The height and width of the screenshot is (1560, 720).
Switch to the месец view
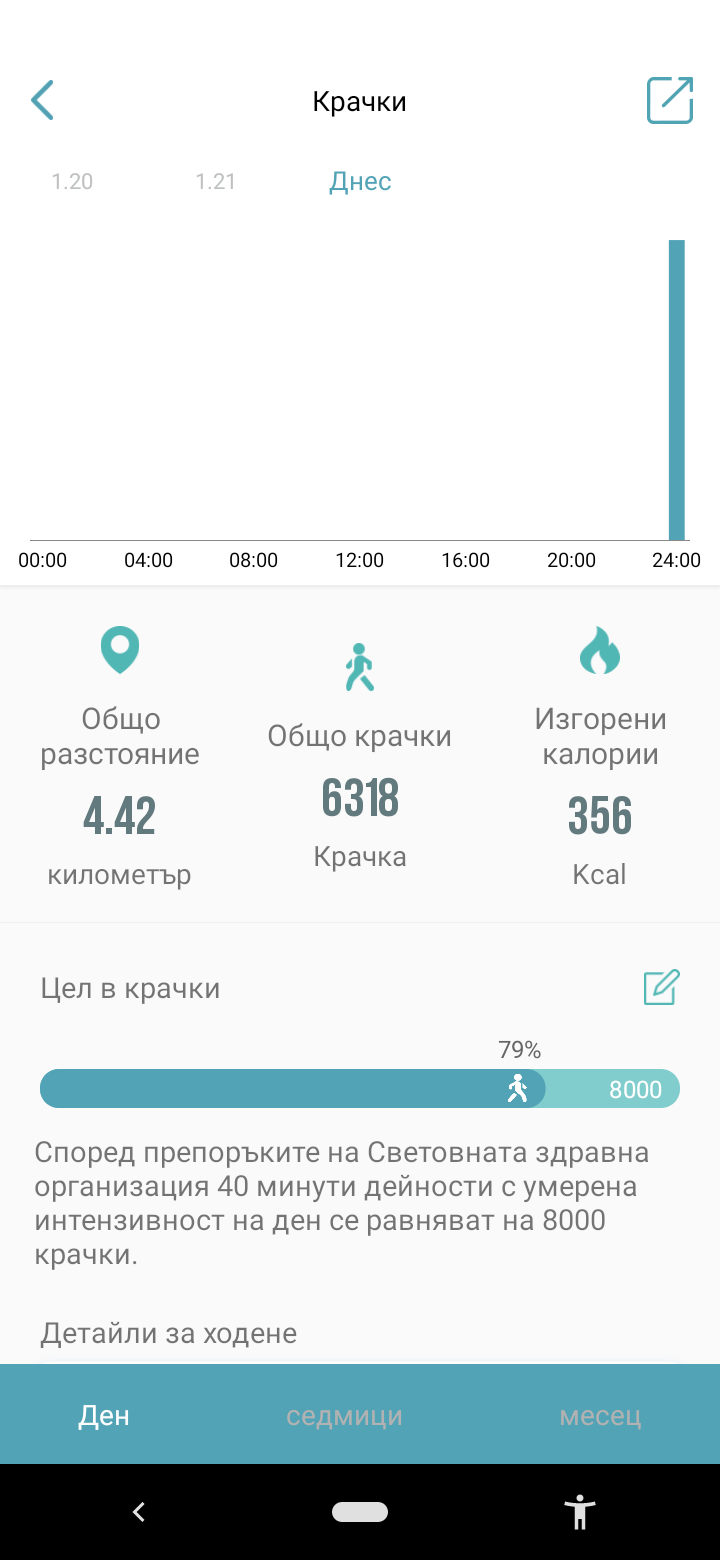pos(600,1416)
